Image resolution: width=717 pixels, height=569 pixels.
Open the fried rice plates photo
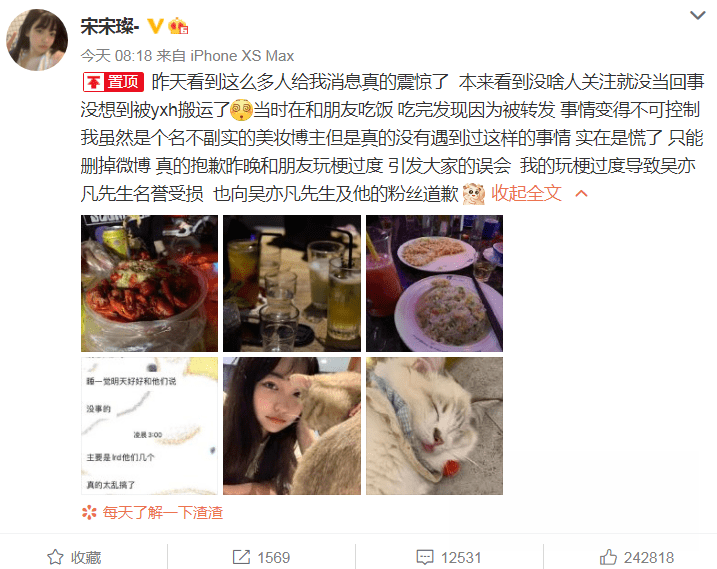tap(434, 283)
